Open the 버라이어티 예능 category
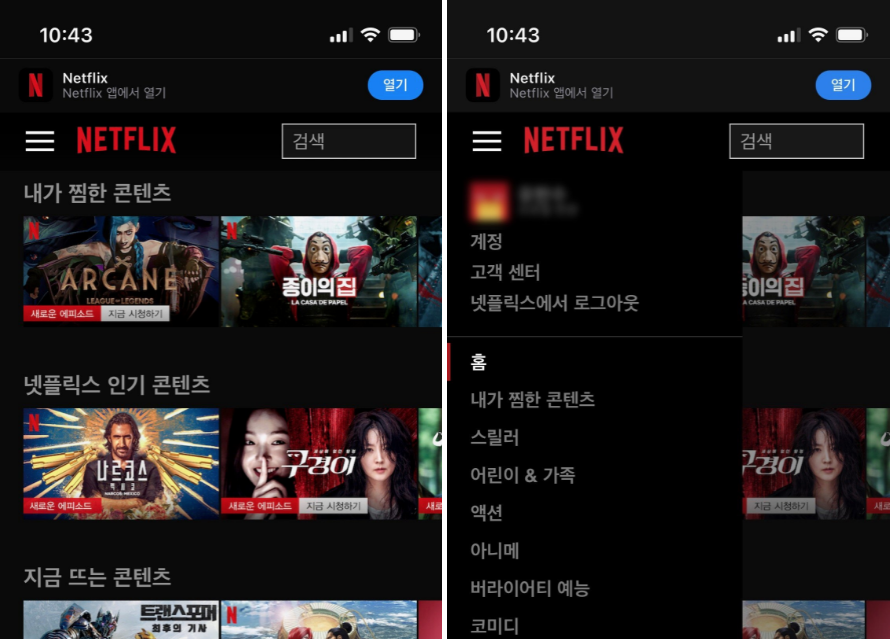The width and height of the screenshot is (890, 639). click(x=529, y=588)
